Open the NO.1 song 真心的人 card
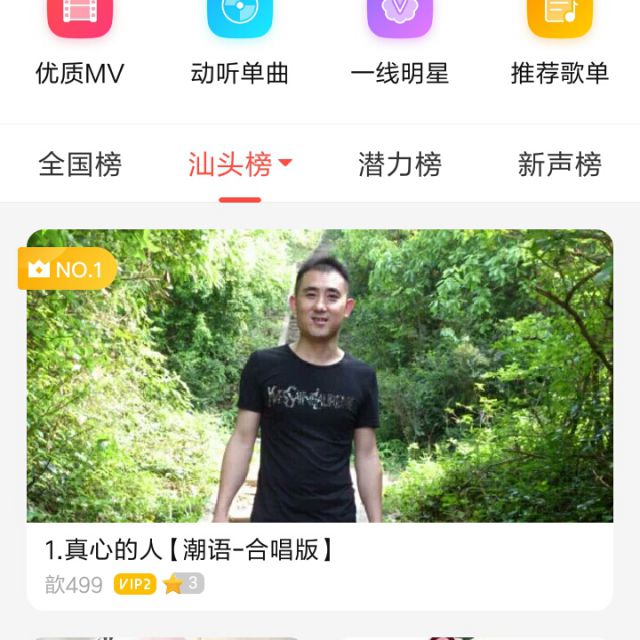This screenshot has width=640, height=640. [x=320, y=400]
